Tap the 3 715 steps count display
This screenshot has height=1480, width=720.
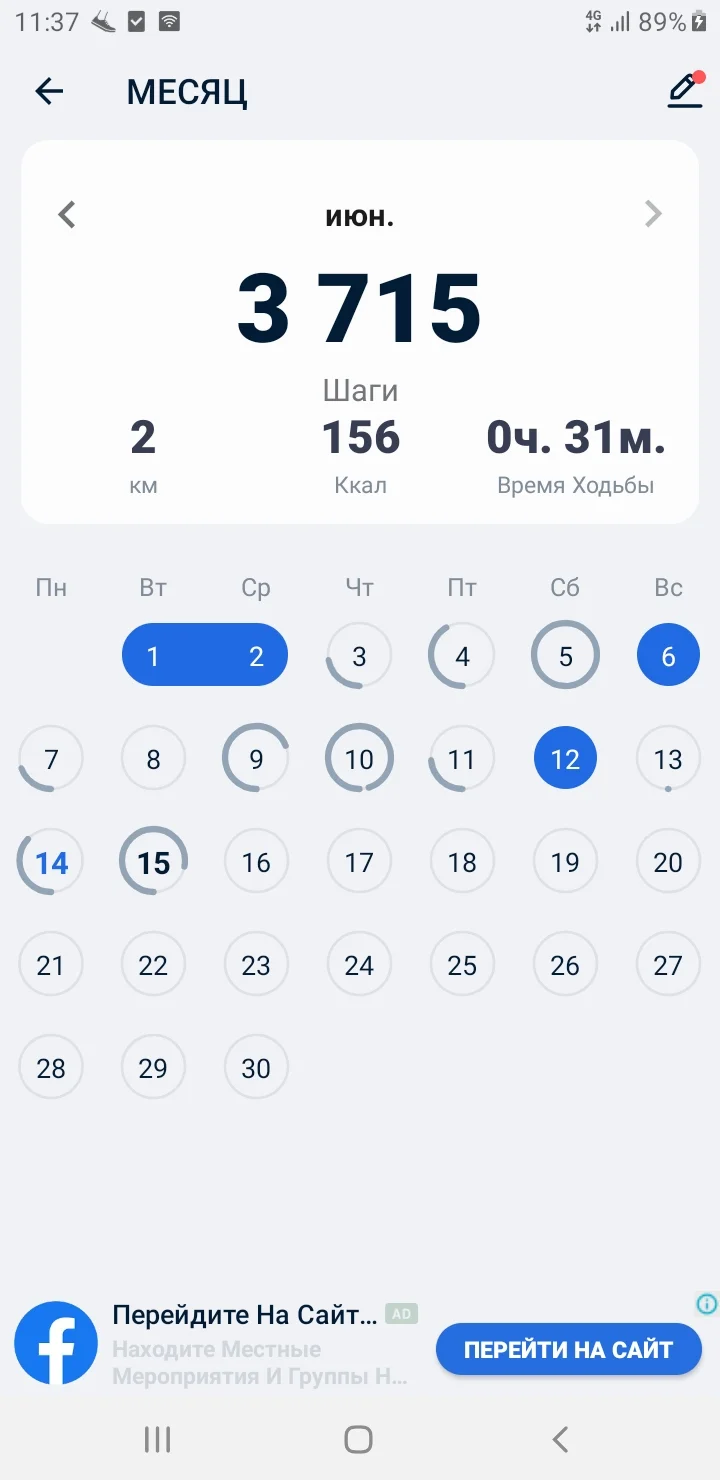(360, 305)
